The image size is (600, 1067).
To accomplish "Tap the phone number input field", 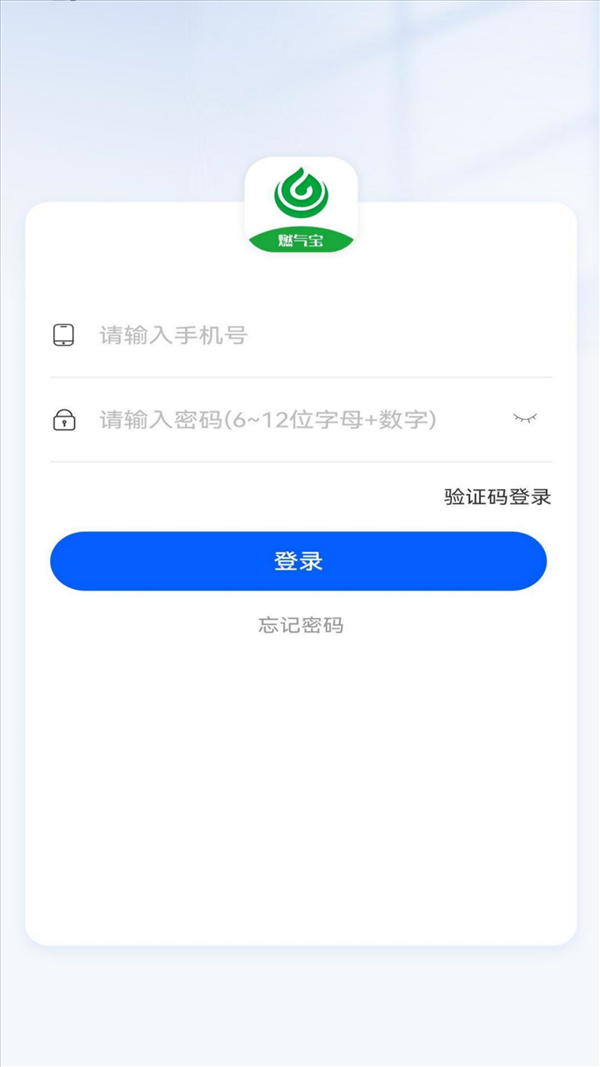I will click(301, 335).
